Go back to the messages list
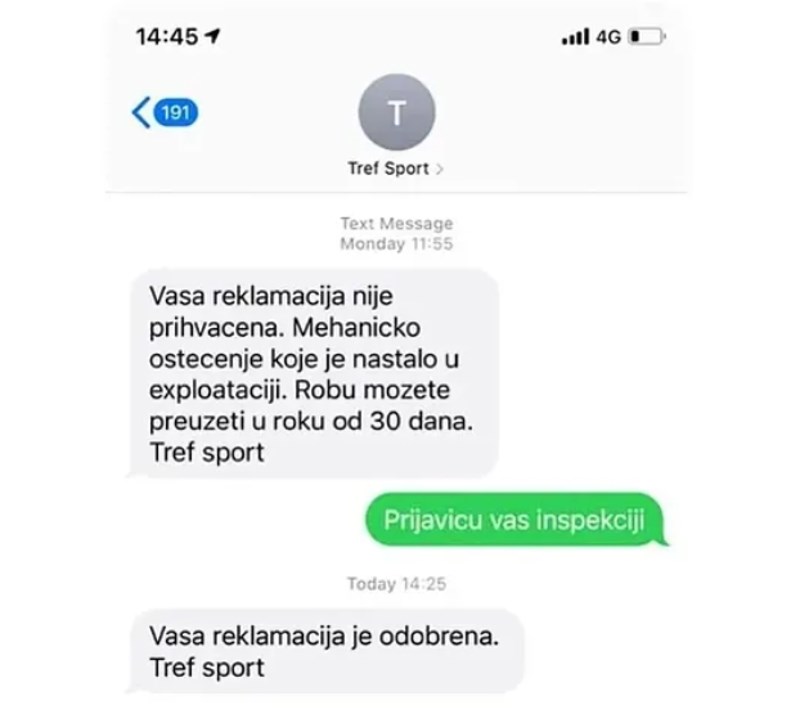Image resolution: width=800 pixels, height=714 pixels. 164,111
